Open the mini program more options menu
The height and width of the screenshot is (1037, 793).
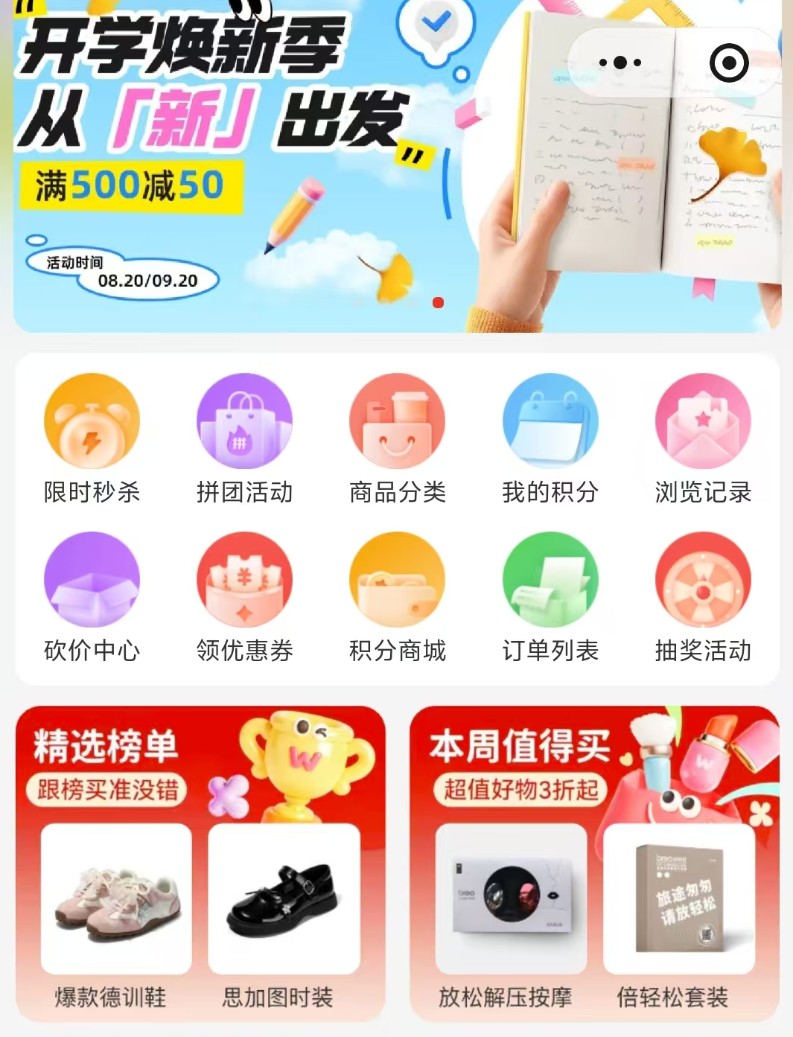click(620, 63)
